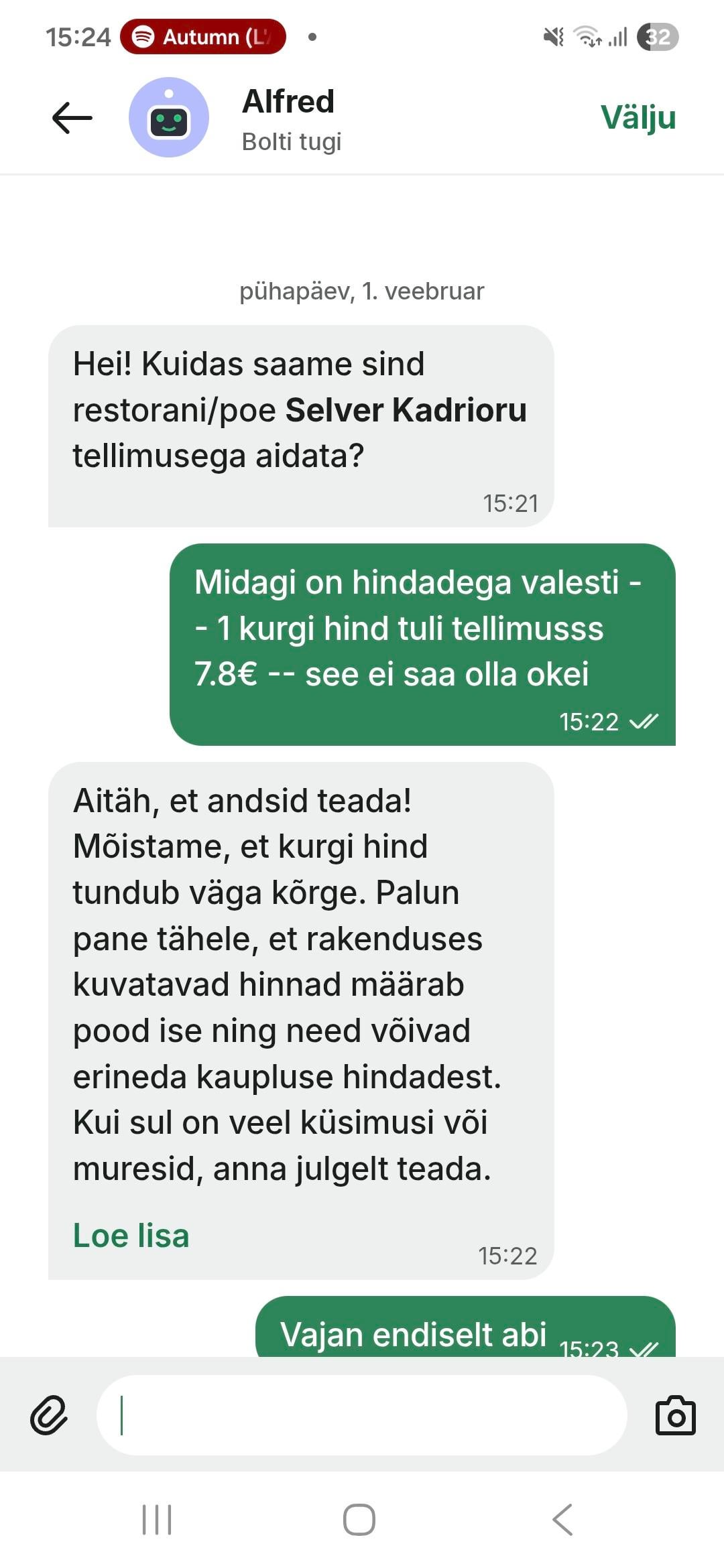Open Alfred's robot avatar
The width and height of the screenshot is (724, 1568).
point(169,118)
